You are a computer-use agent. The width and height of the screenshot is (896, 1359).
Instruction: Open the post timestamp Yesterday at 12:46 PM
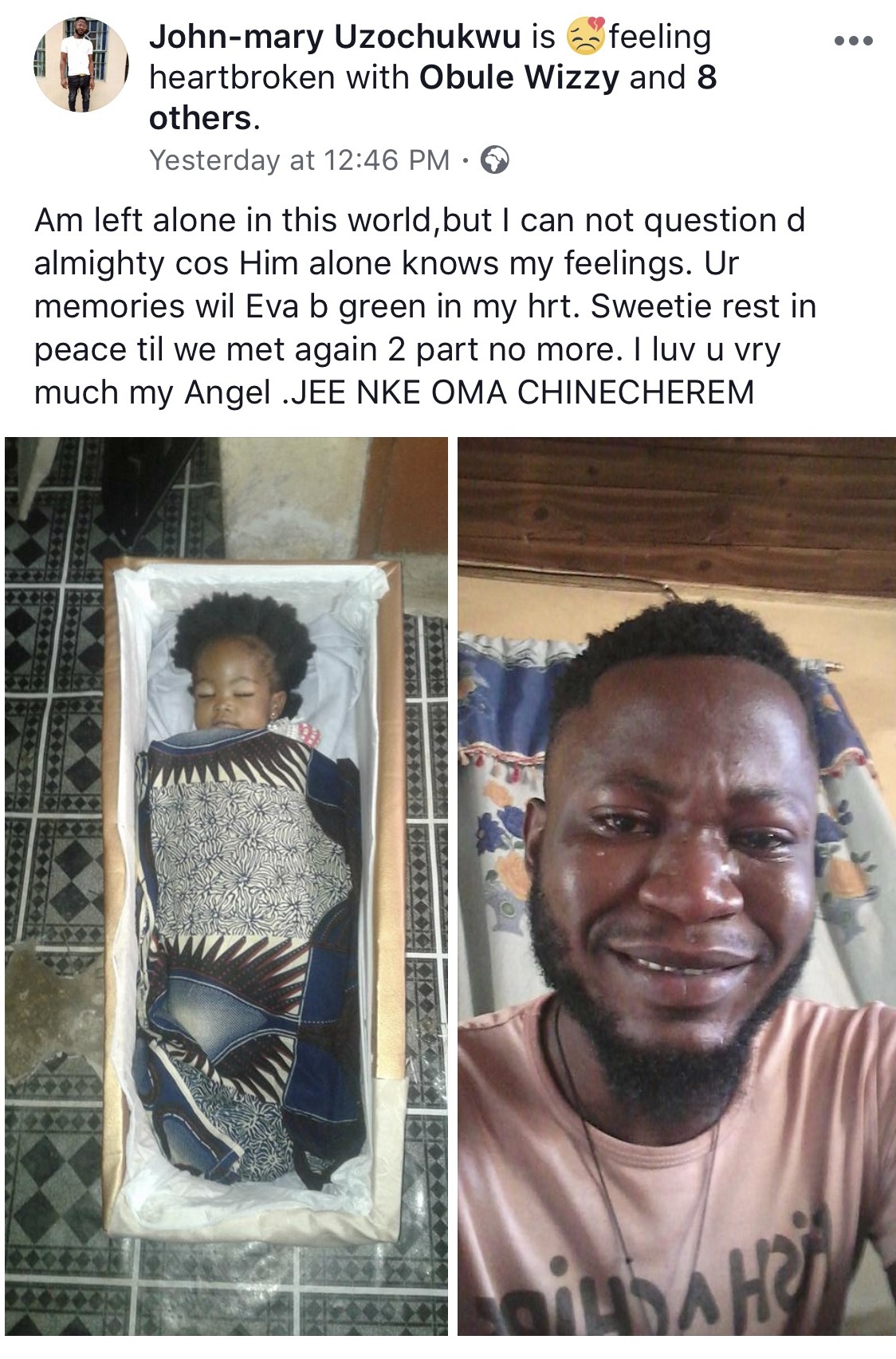click(x=299, y=160)
